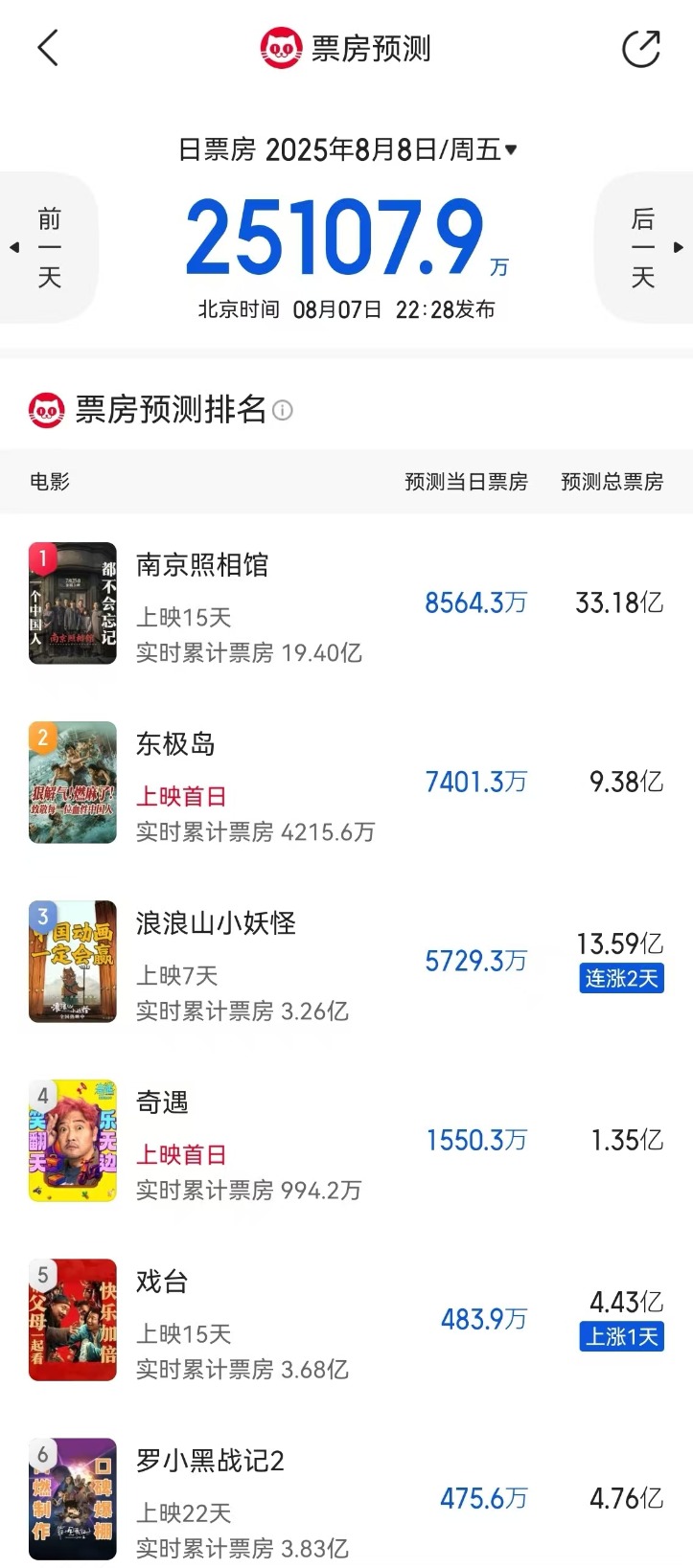Open the date picker dropdown for 2025年8月8日

click(x=348, y=149)
